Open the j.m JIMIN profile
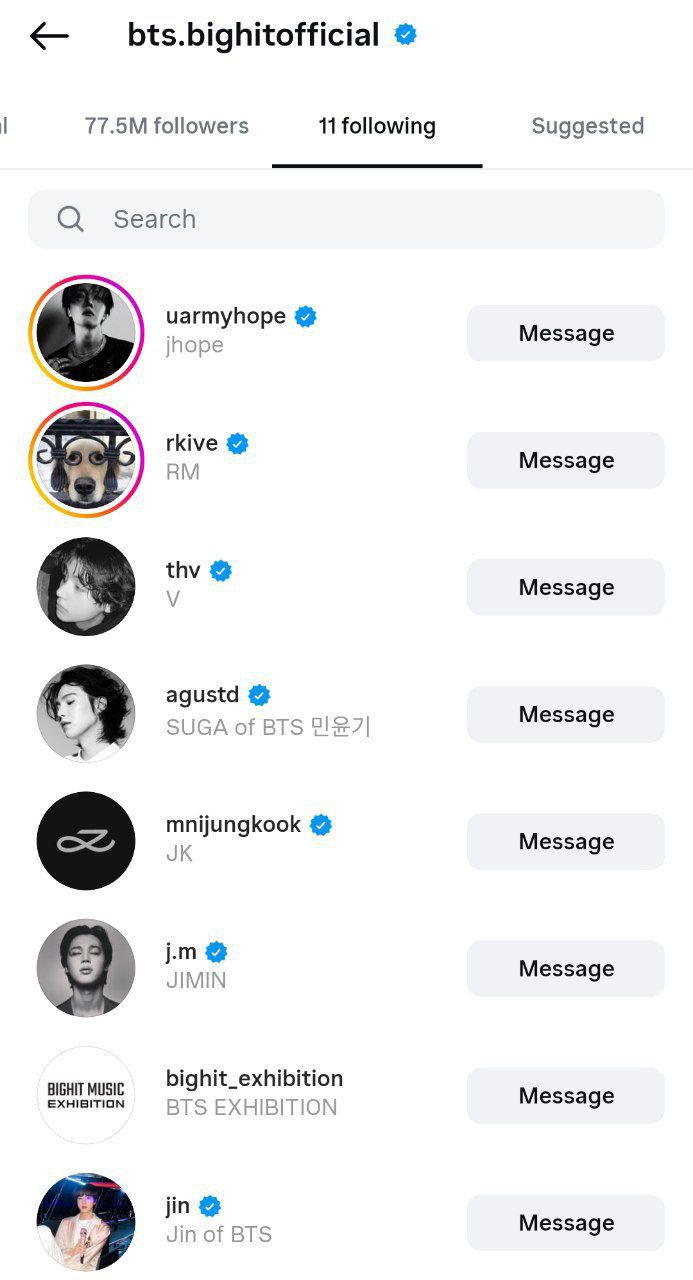 [182, 952]
